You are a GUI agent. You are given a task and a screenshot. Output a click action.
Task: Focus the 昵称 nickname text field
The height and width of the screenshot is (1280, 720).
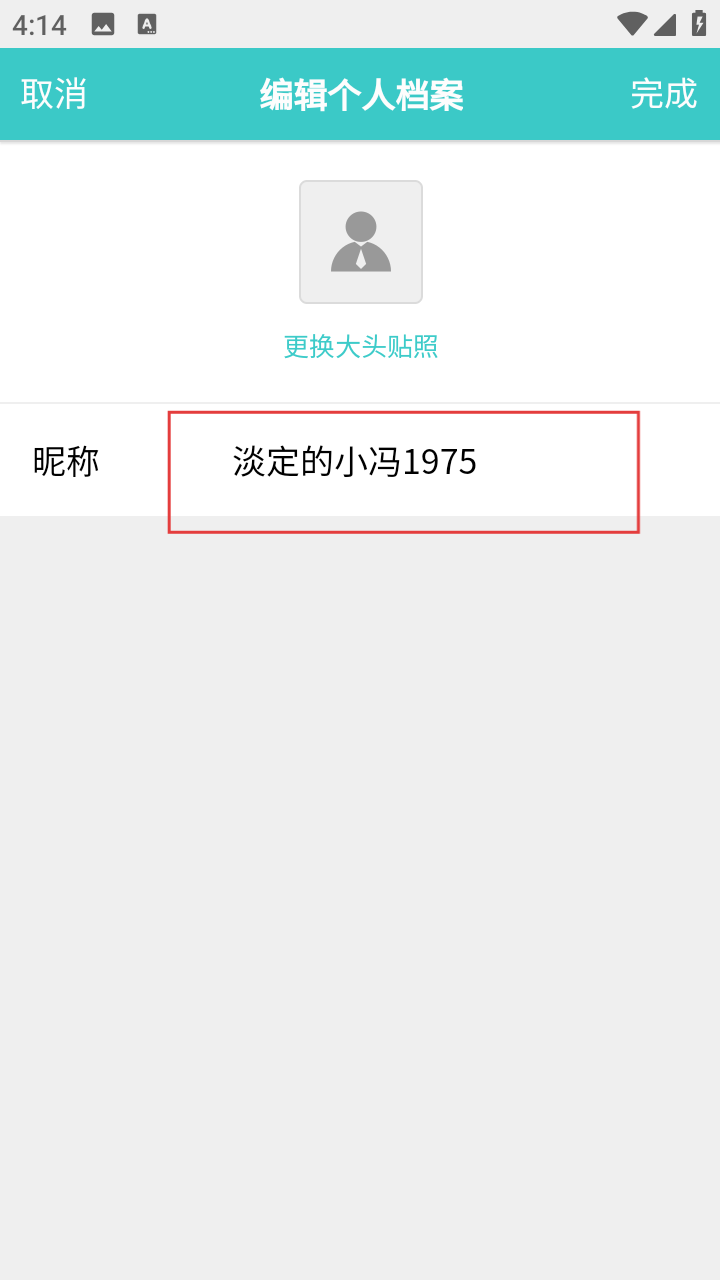[x=403, y=471]
